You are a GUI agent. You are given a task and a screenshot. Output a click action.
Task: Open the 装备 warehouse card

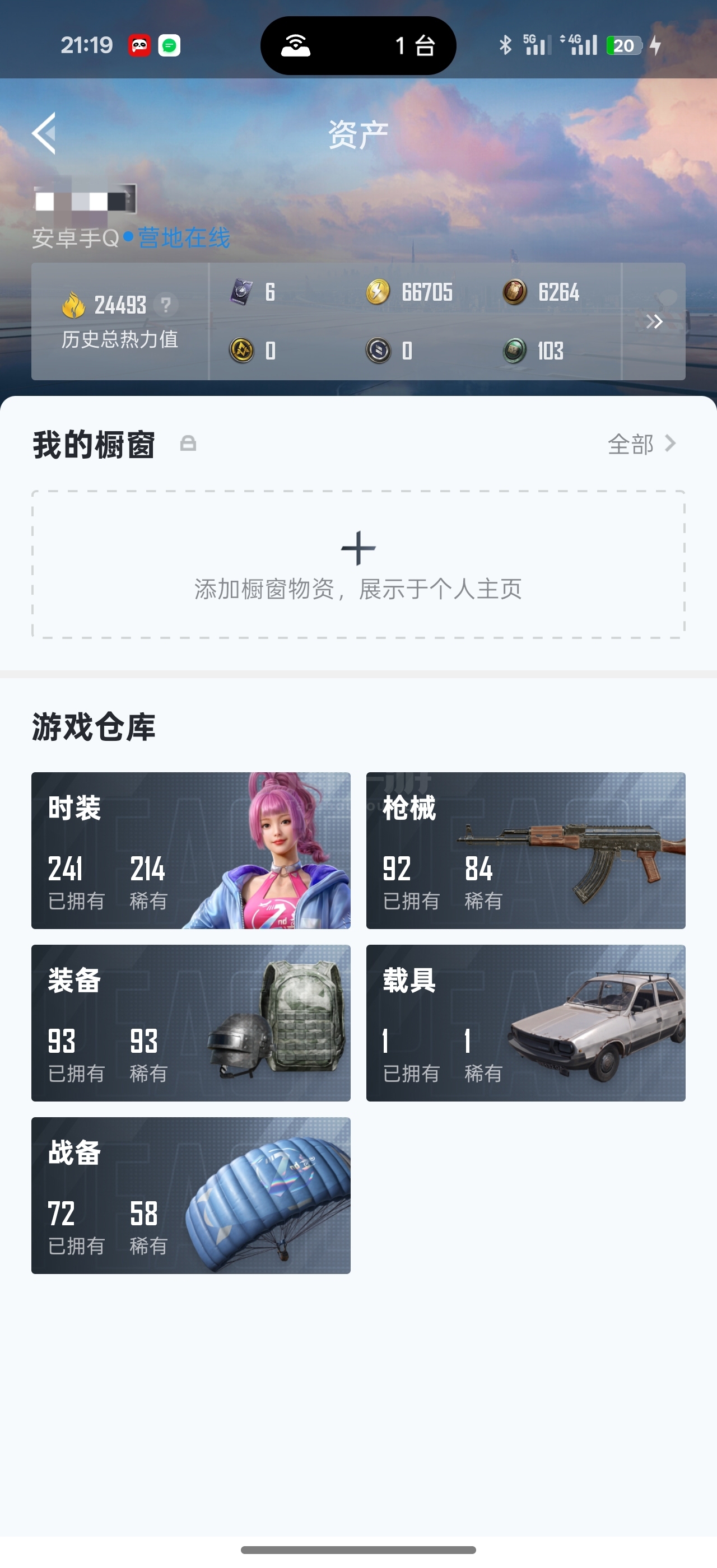point(190,1023)
